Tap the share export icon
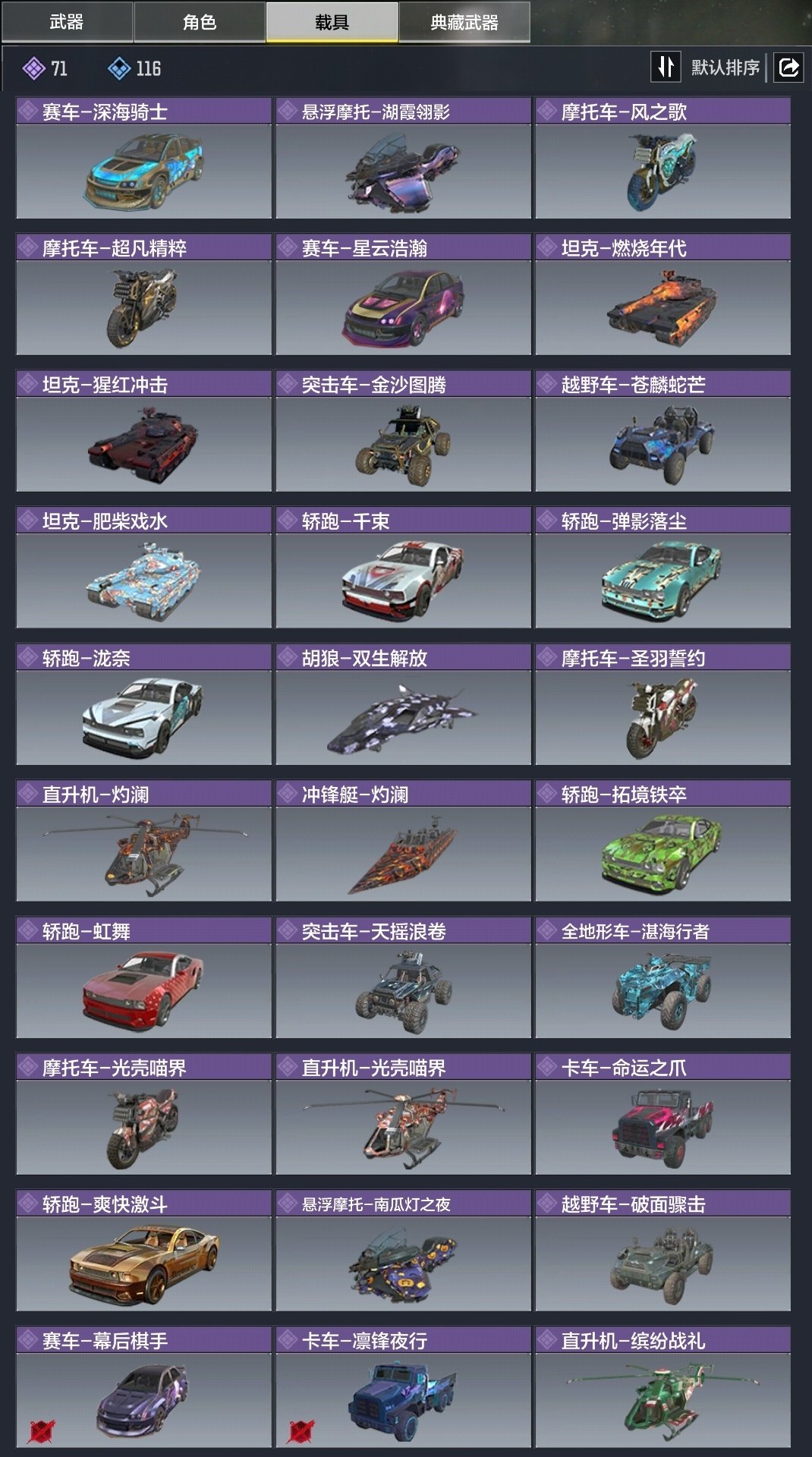 [x=788, y=68]
